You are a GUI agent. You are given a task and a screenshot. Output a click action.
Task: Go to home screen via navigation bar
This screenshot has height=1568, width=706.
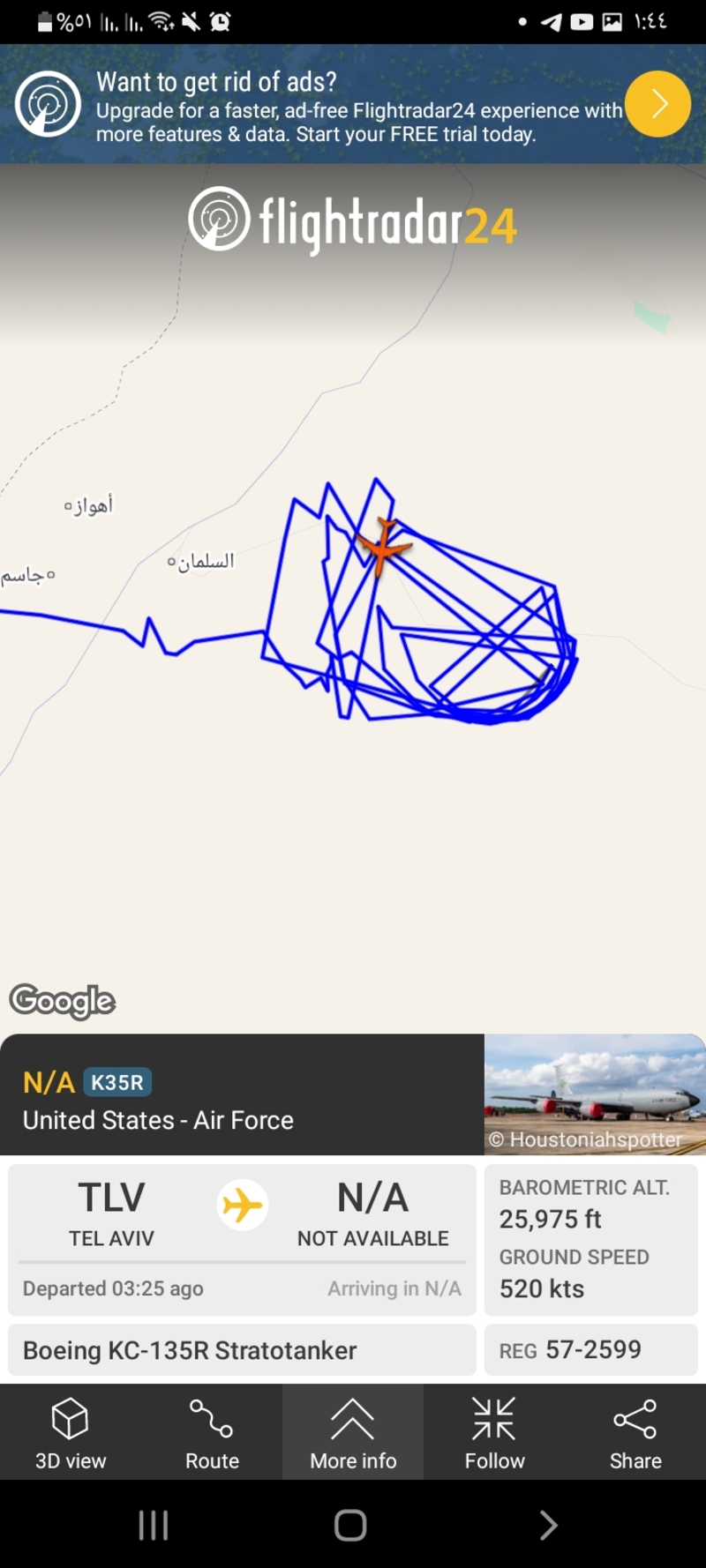pyautogui.click(x=350, y=1525)
